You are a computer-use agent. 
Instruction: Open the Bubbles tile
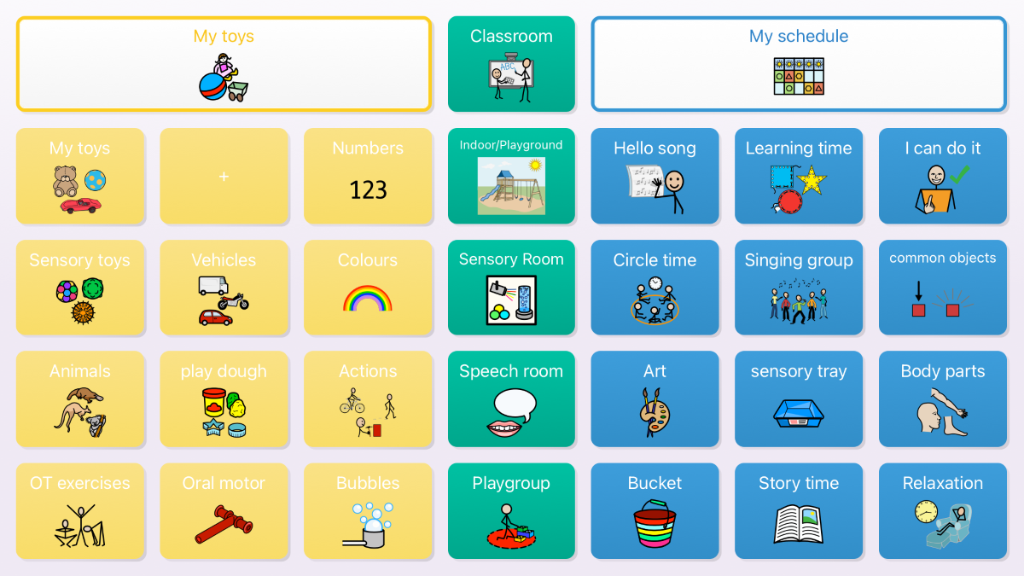coord(368,511)
